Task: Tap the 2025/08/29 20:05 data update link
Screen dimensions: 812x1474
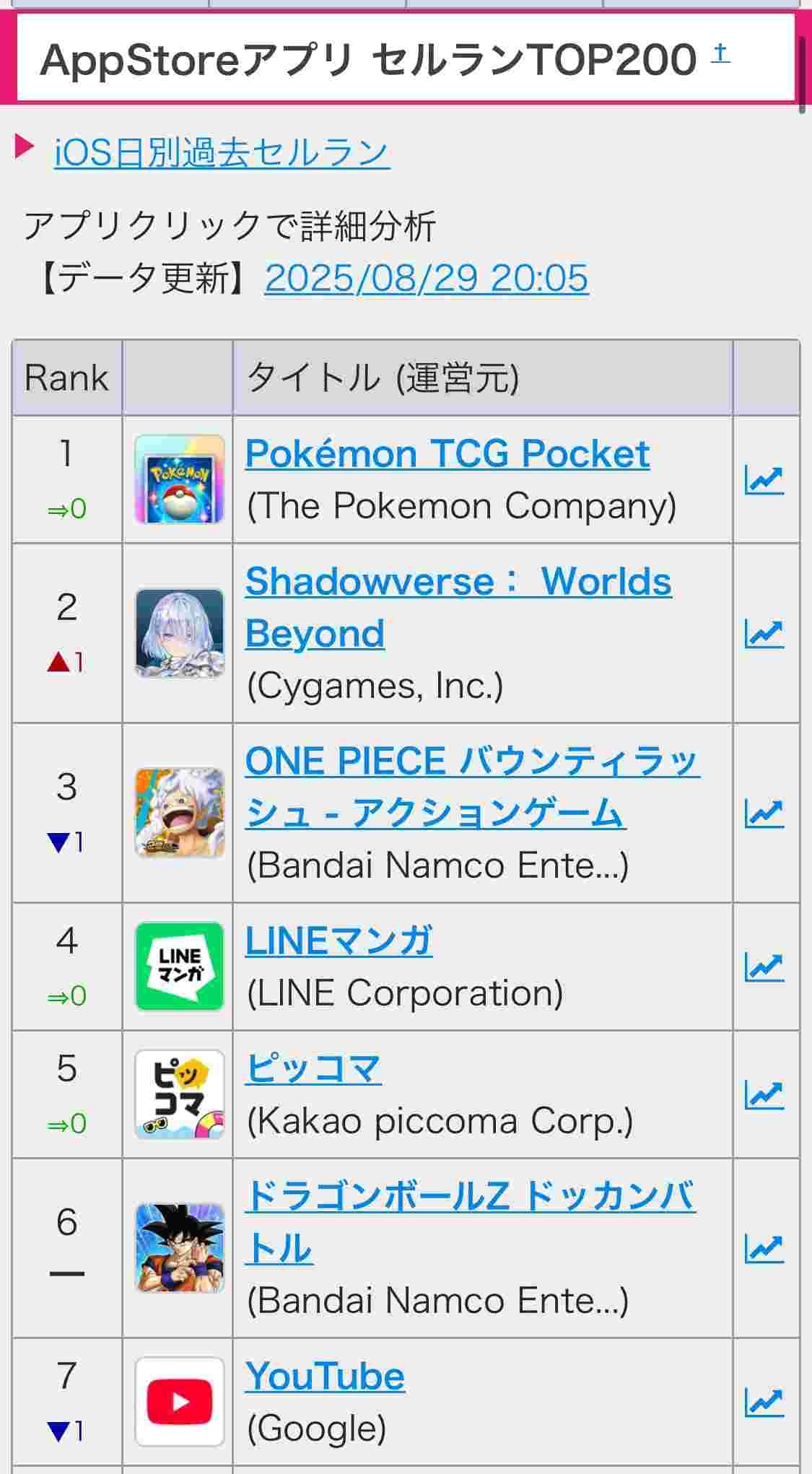Action: [x=426, y=278]
